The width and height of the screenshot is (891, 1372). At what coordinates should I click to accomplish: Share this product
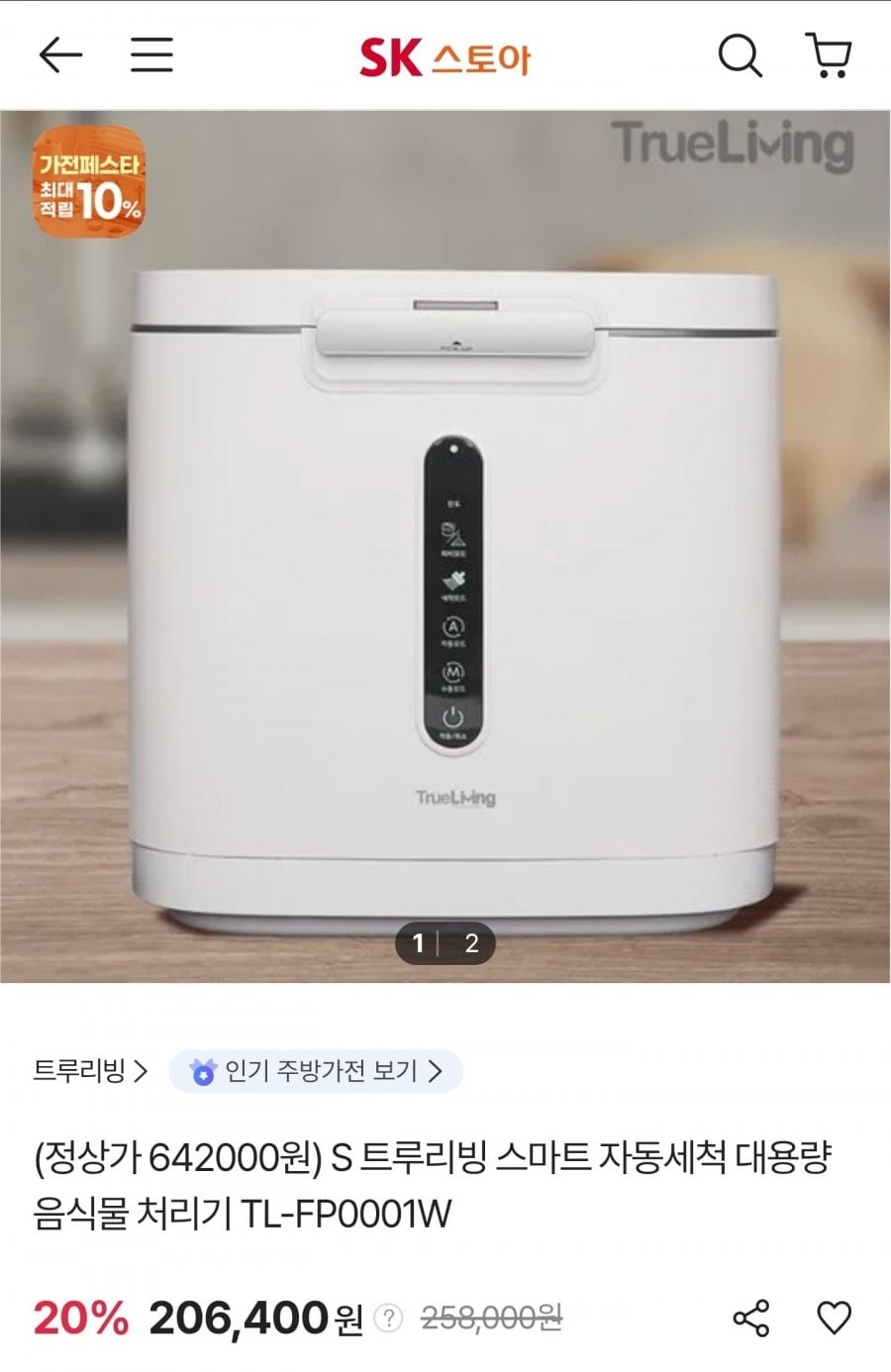(x=750, y=1318)
